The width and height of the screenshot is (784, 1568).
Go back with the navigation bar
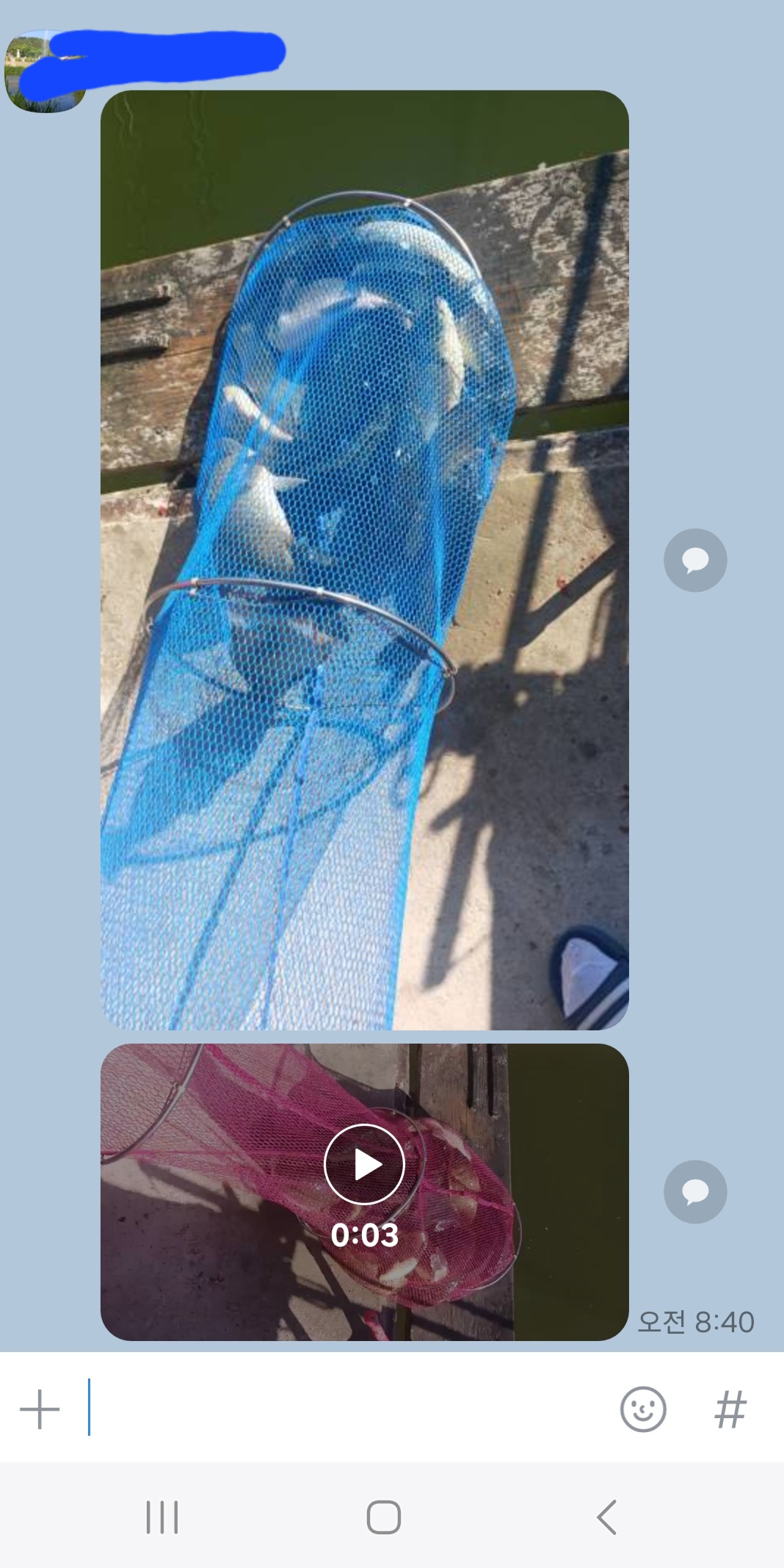pyautogui.click(x=606, y=1517)
